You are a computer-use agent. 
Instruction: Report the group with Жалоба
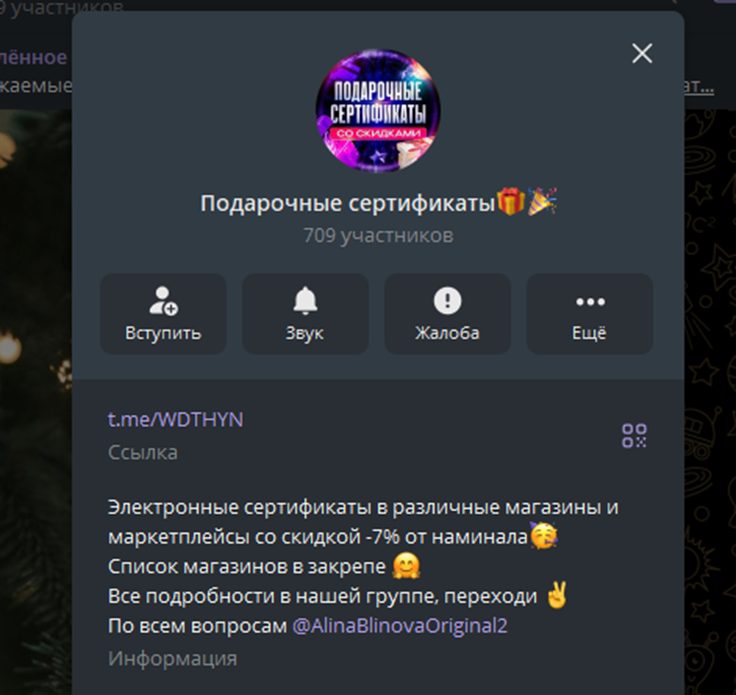[x=447, y=314]
